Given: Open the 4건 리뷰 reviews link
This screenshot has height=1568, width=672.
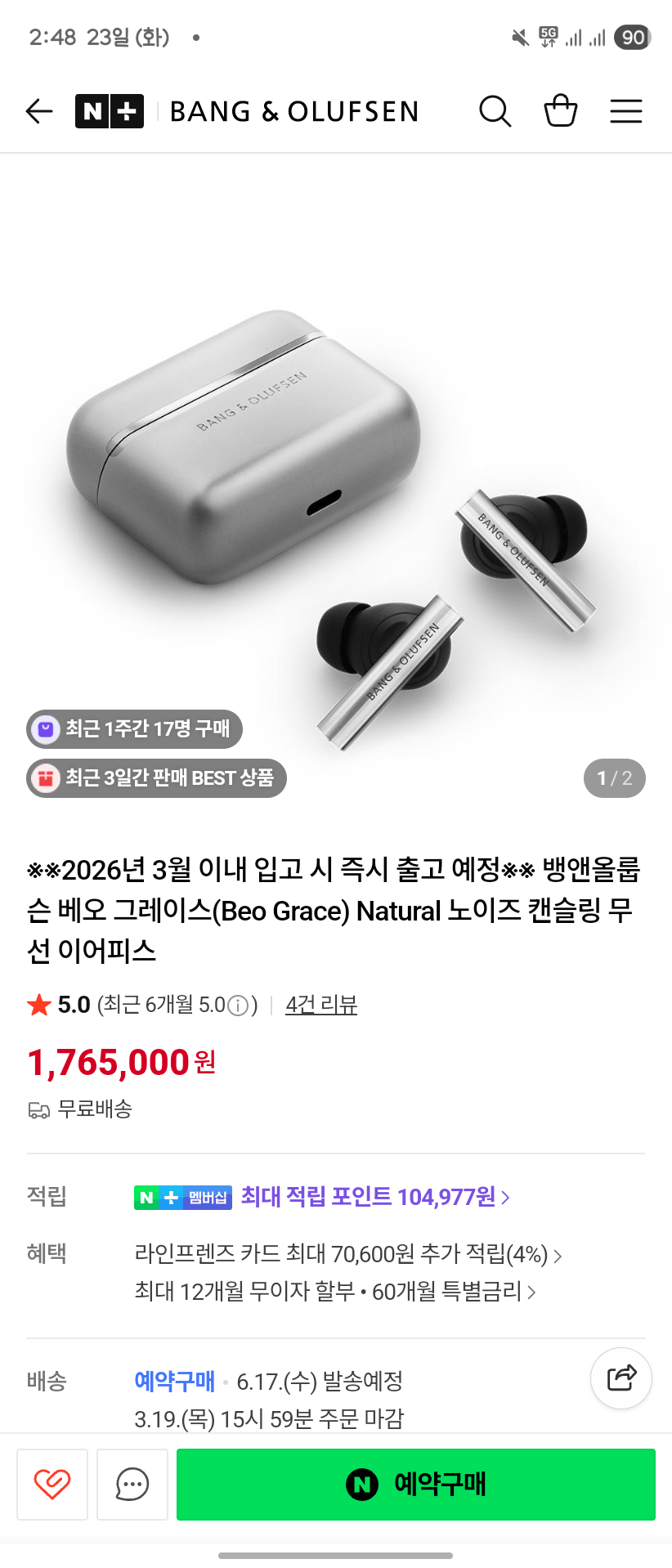Looking at the screenshot, I should (x=321, y=1005).
